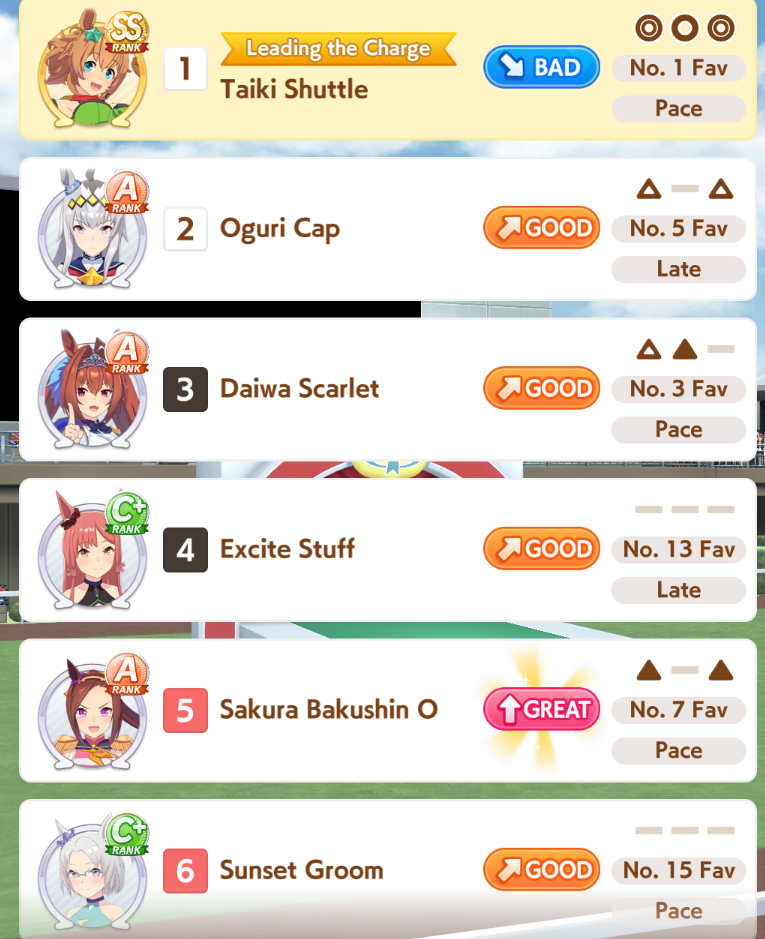This screenshot has height=939, width=765.
Task: Tap the Sunset Groom row
Action: 301,870
